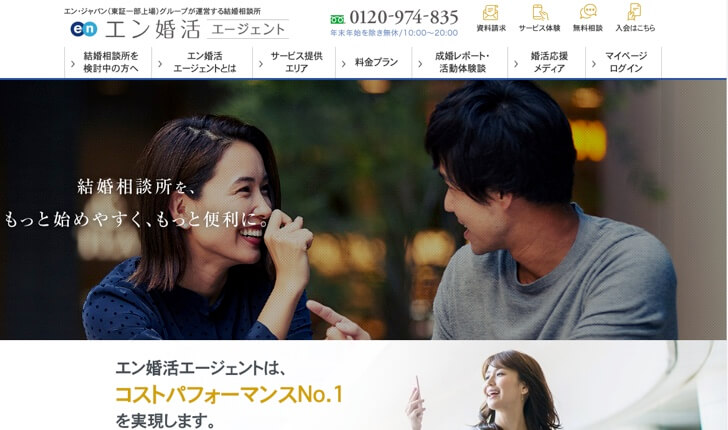
Task: Open マイページログイン login
Action: (627, 62)
